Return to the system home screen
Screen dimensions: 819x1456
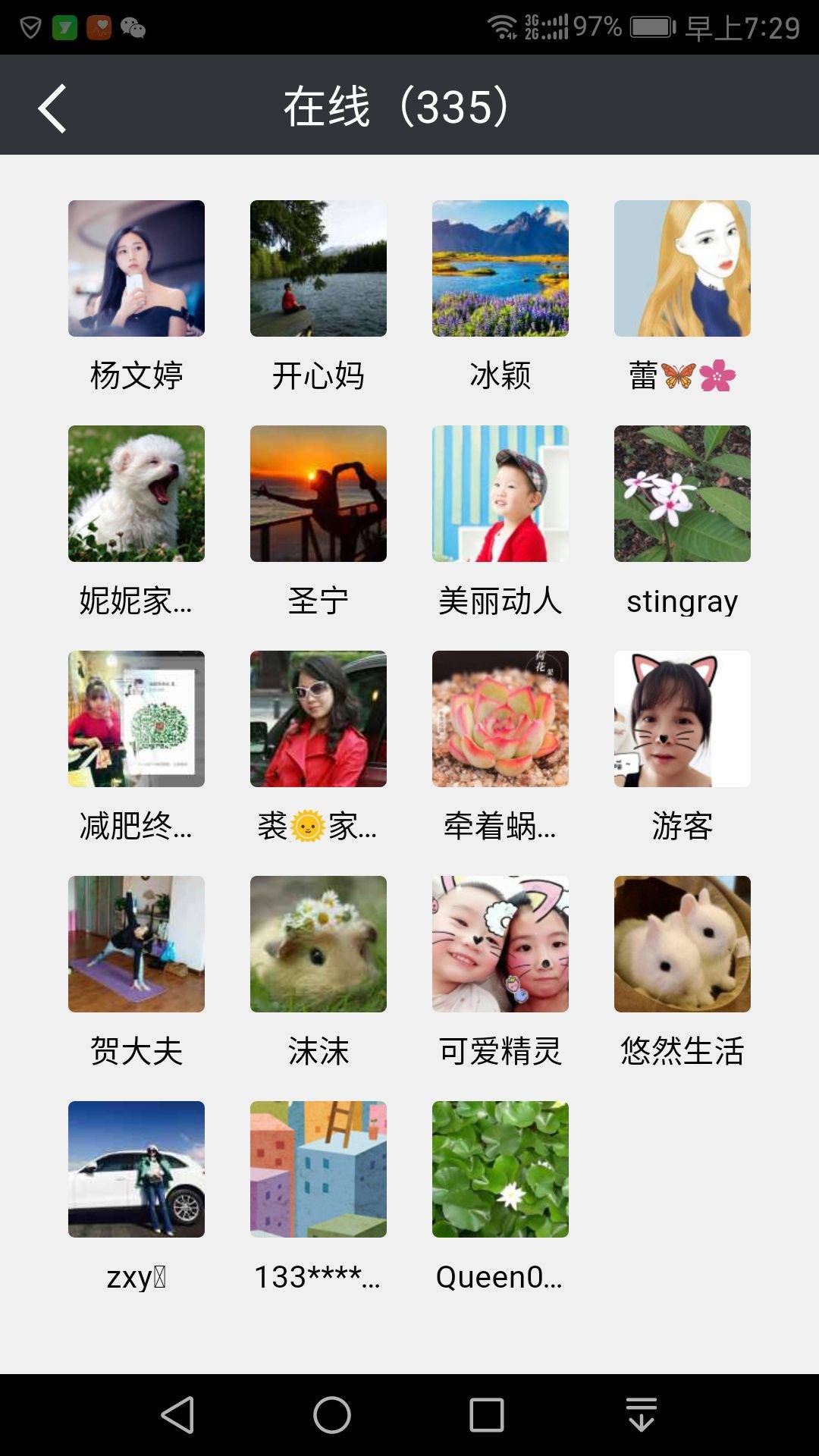coord(332,1415)
